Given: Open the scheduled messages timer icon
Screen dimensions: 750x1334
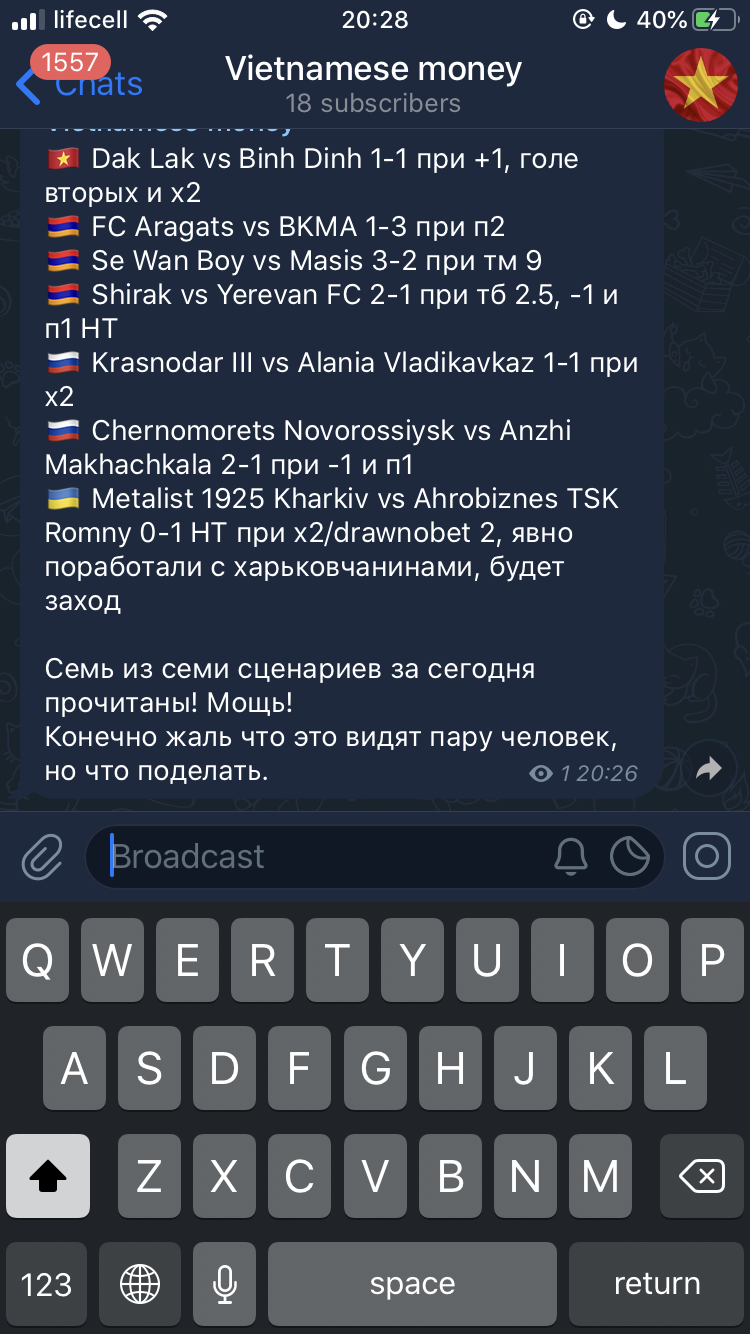Looking at the screenshot, I should click(630, 857).
